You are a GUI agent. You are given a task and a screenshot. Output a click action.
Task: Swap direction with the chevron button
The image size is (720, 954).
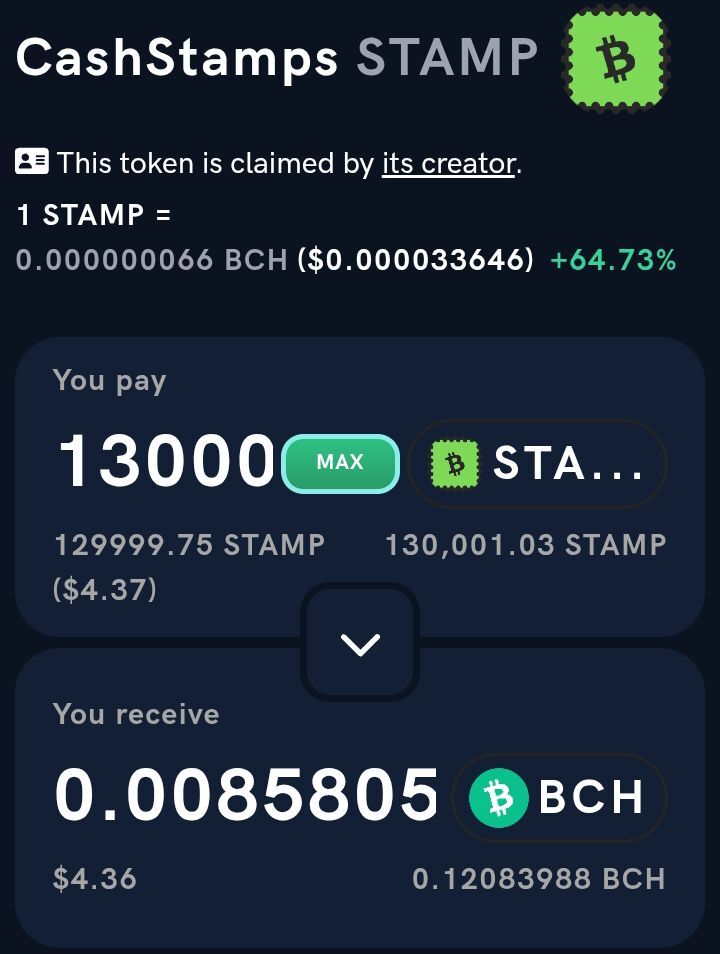[x=360, y=643]
